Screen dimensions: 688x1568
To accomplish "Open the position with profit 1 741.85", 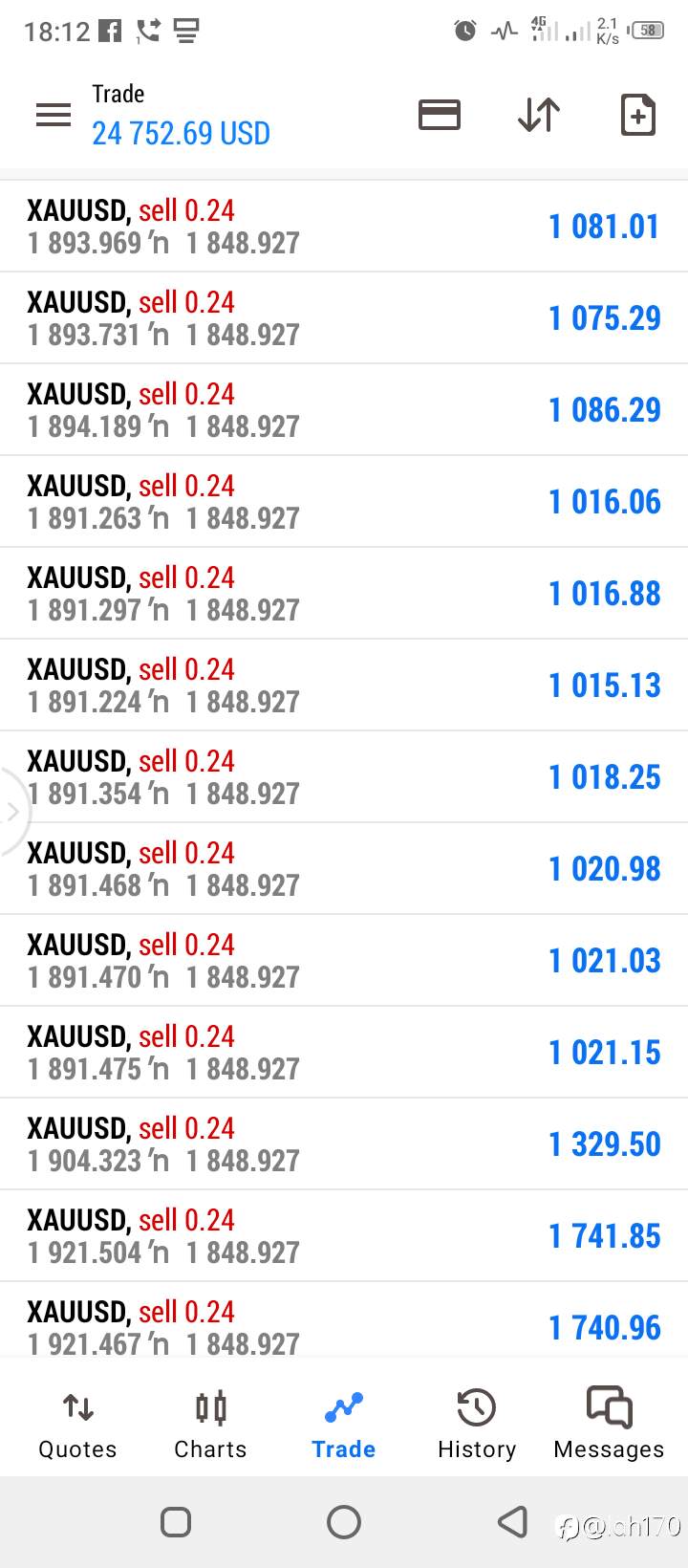I will coord(344,1236).
